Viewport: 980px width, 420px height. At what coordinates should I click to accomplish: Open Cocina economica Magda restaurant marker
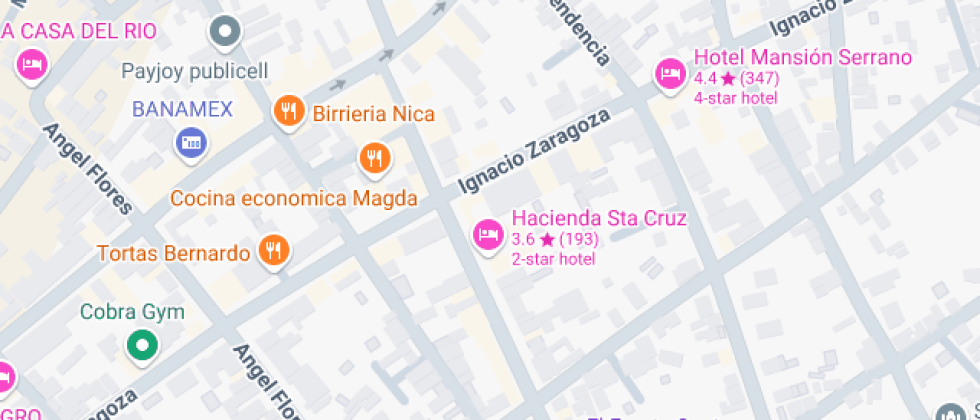(374, 156)
